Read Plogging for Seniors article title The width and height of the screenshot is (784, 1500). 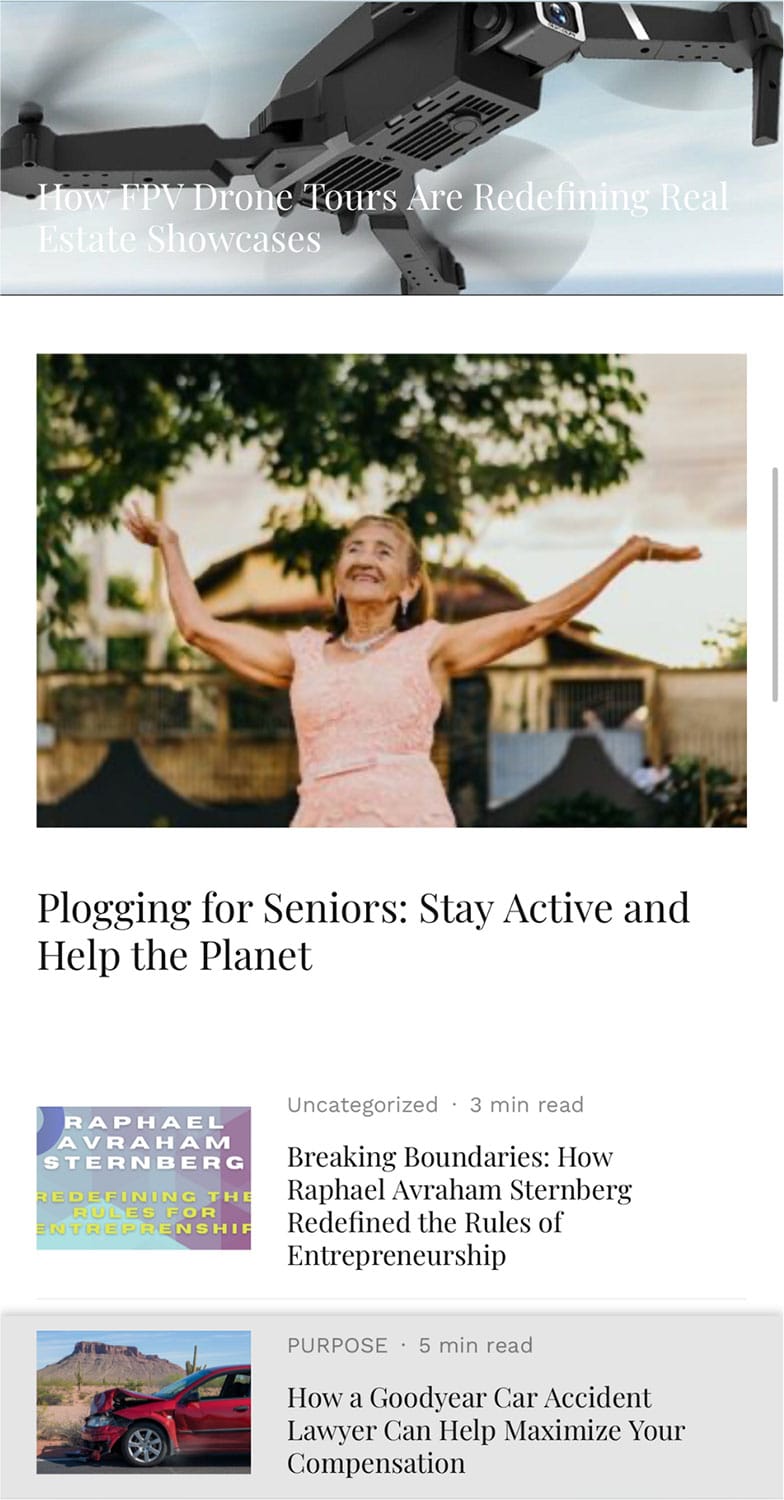(x=364, y=932)
